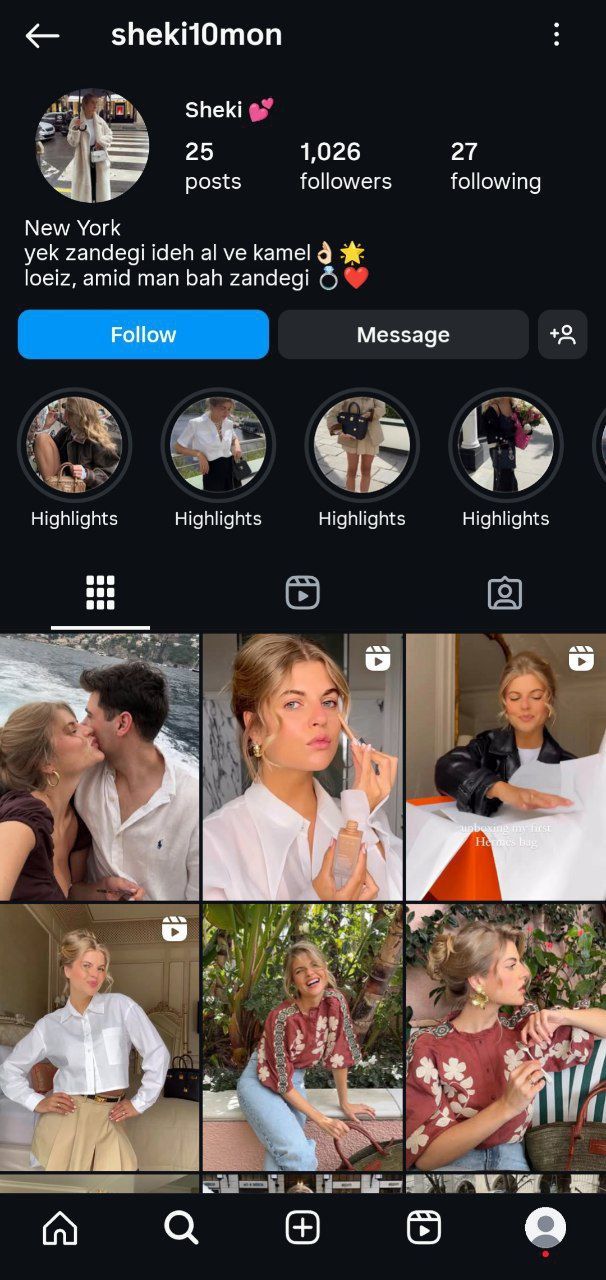Open the Highlights story with the flower bouquet
Image resolution: width=606 pixels, height=1280 pixels.
click(x=506, y=445)
